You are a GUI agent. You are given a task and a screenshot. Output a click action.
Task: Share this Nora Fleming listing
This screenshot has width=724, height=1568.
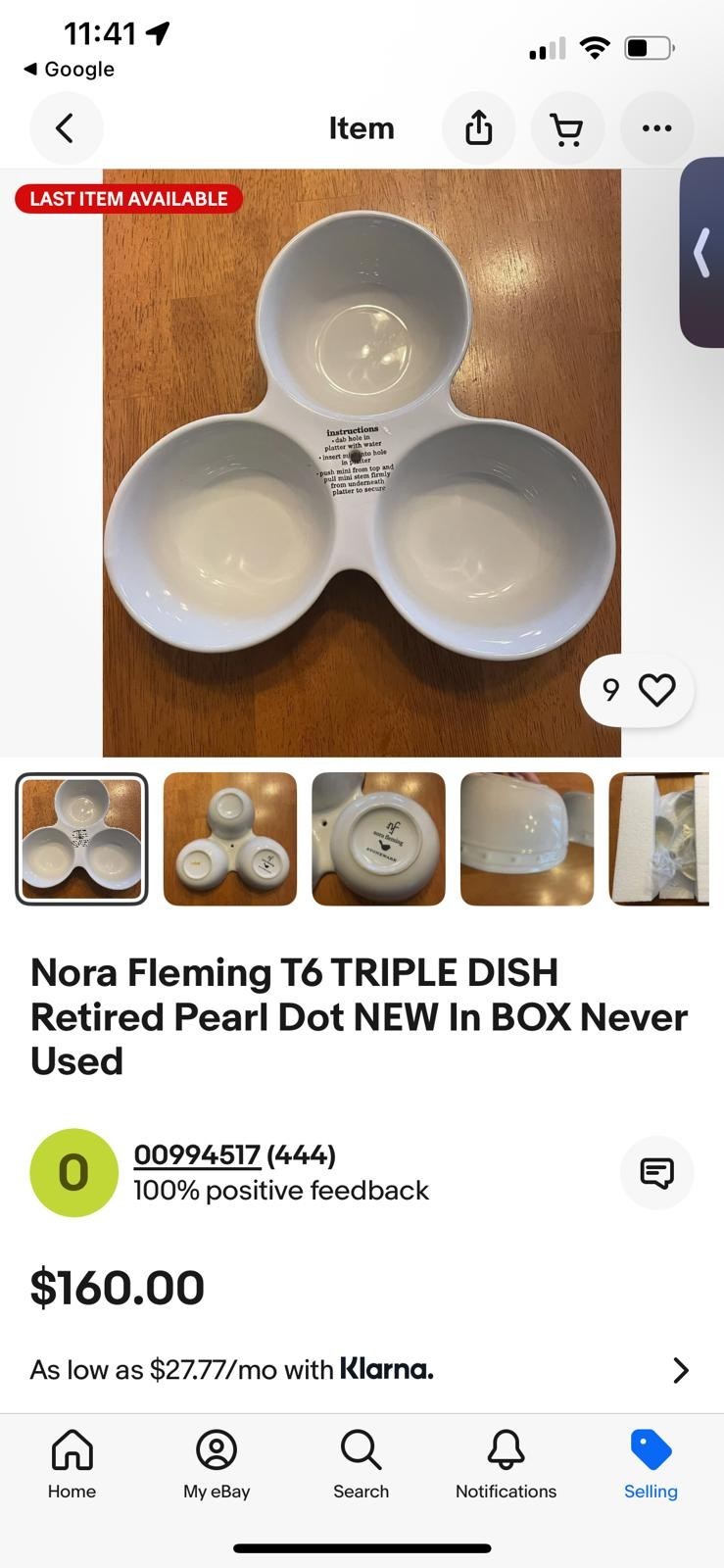click(478, 128)
